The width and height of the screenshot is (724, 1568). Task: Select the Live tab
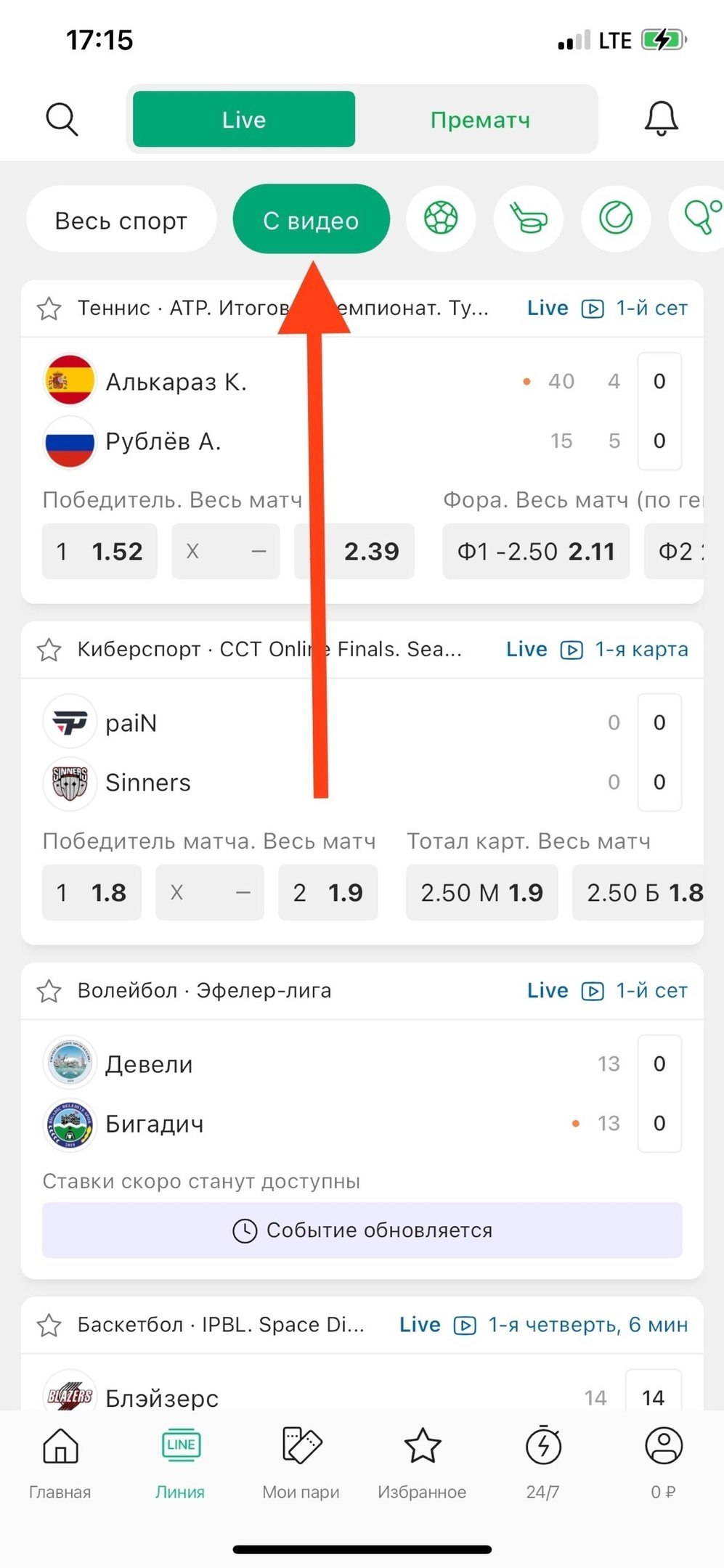(244, 120)
